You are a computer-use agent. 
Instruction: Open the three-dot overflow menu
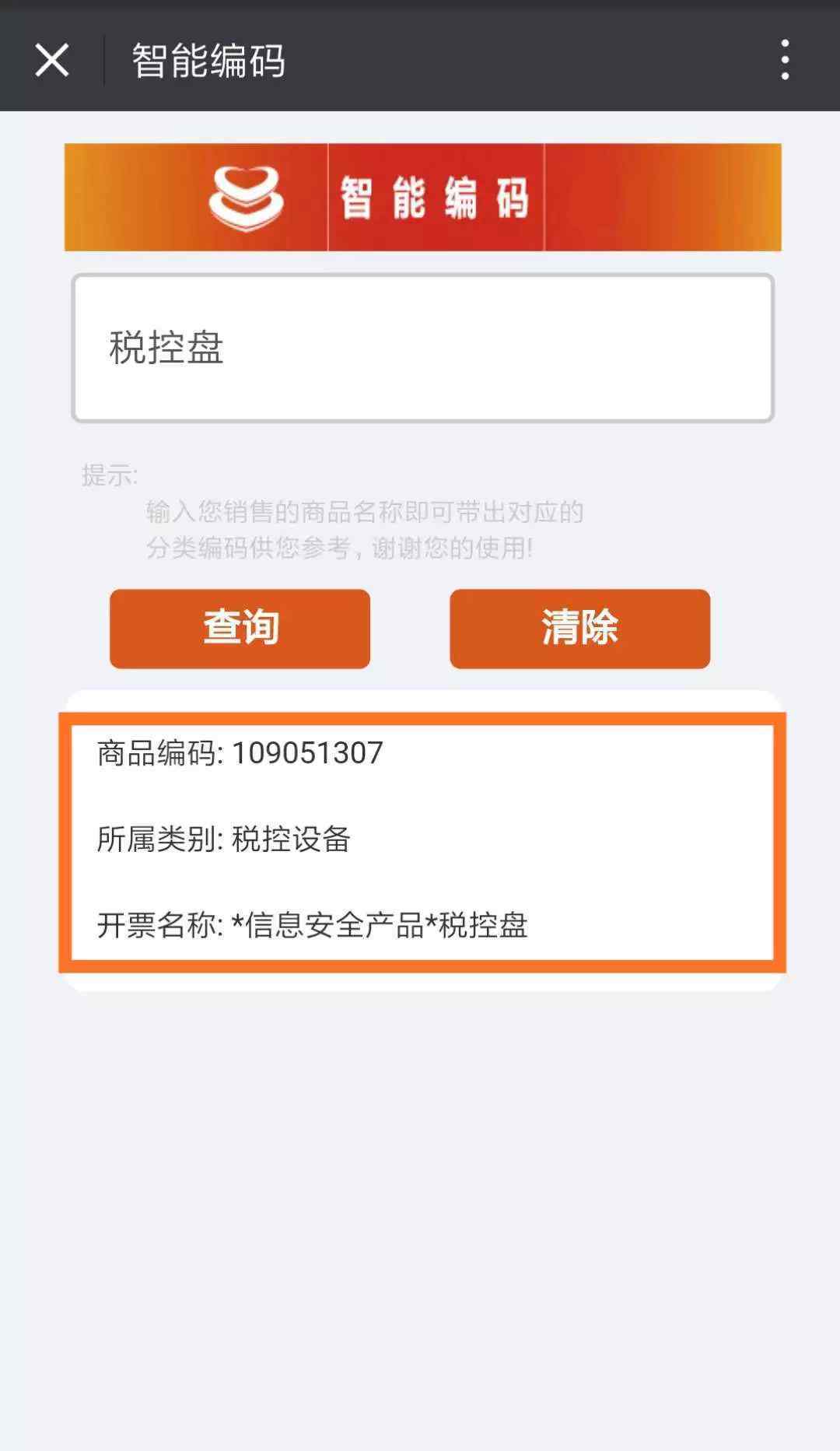[x=785, y=60]
